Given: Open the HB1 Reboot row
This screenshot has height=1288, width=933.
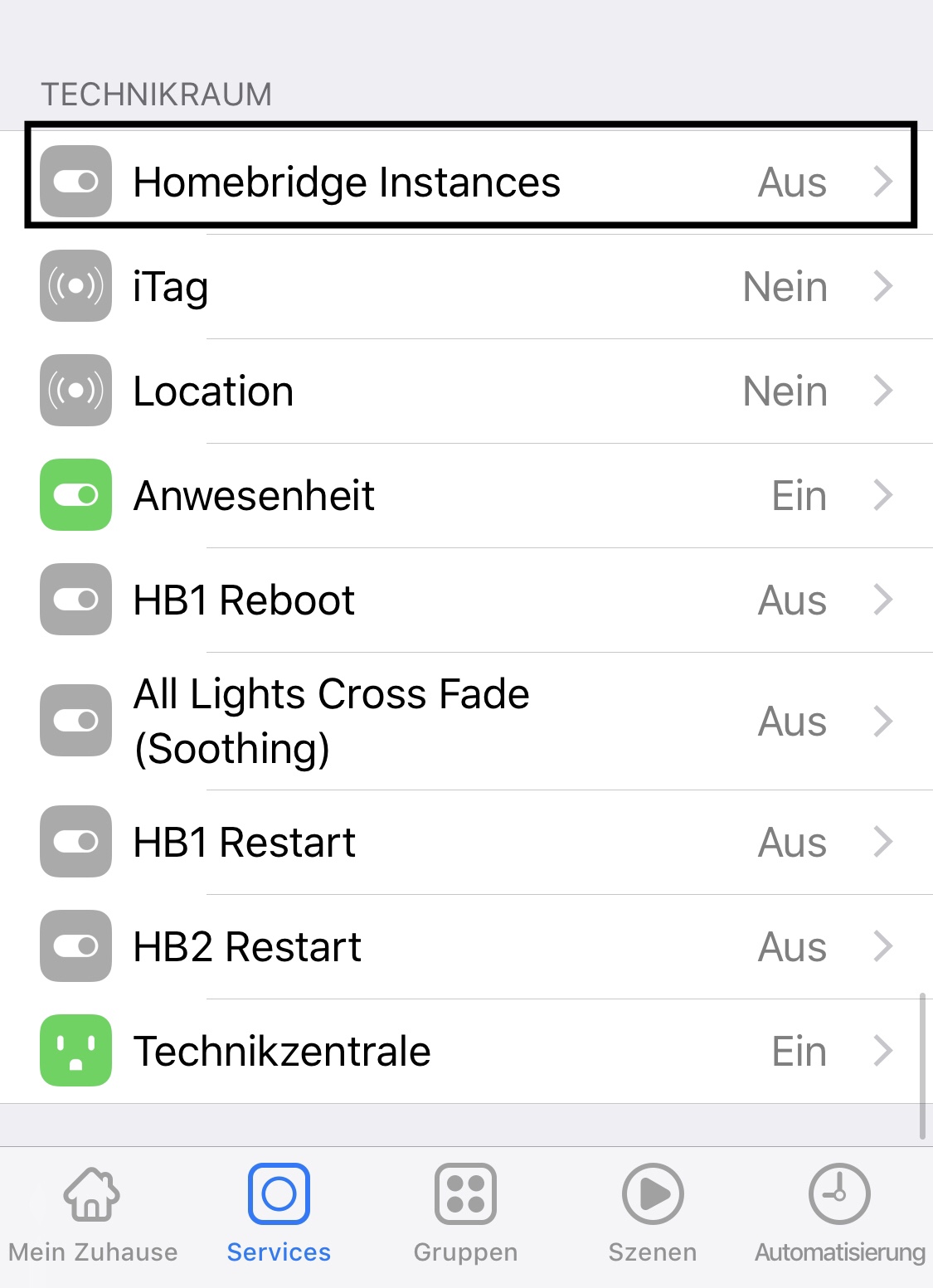Looking at the screenshot, I should pos(469,600).
